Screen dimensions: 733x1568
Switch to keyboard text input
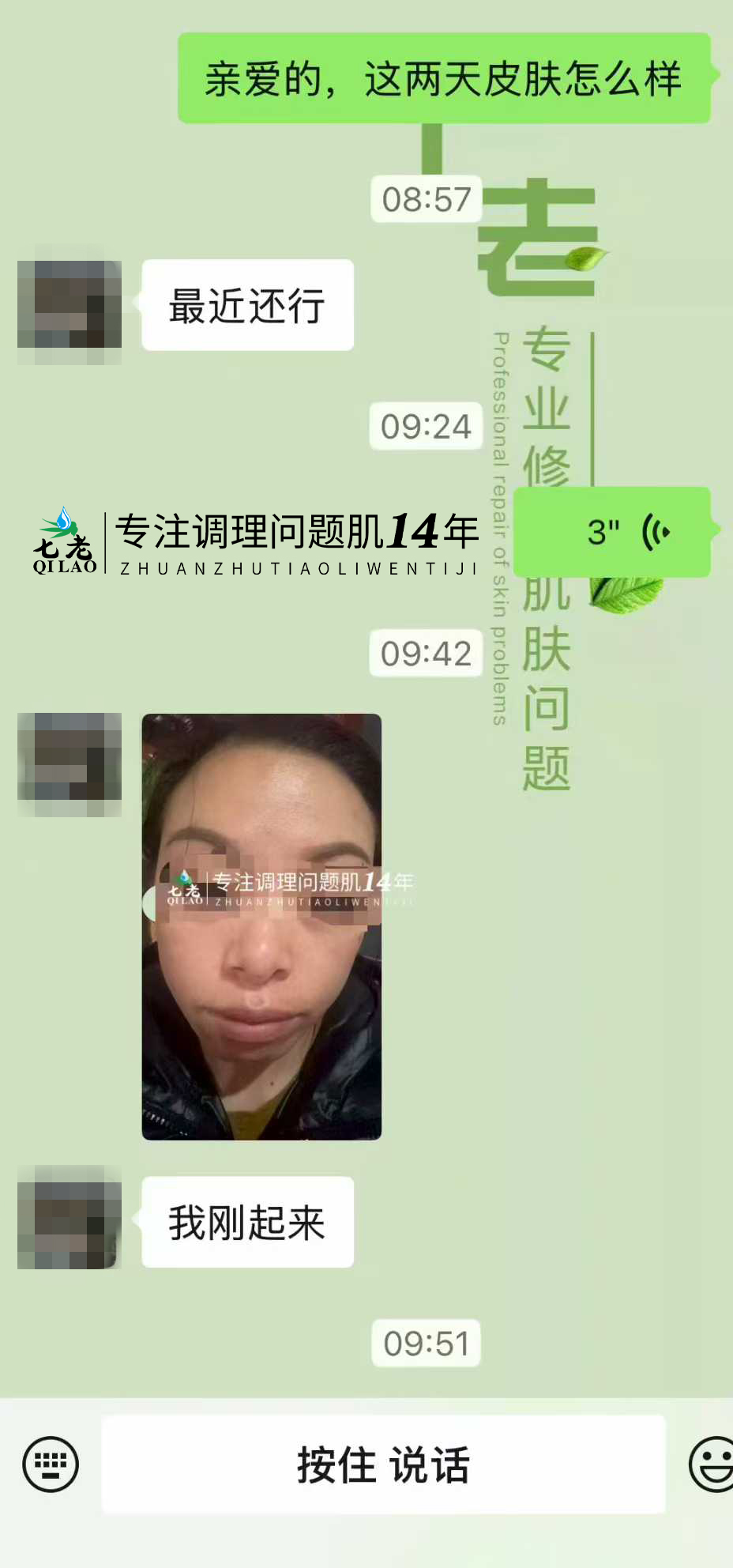[51, 1464]
